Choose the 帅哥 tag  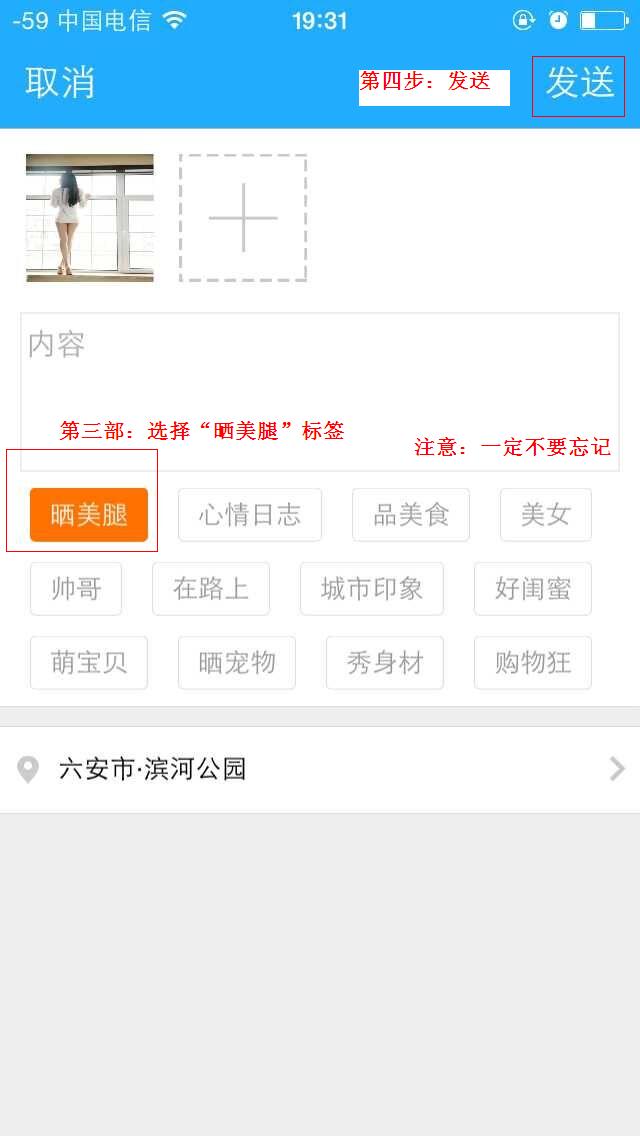[x=76, y=589]
